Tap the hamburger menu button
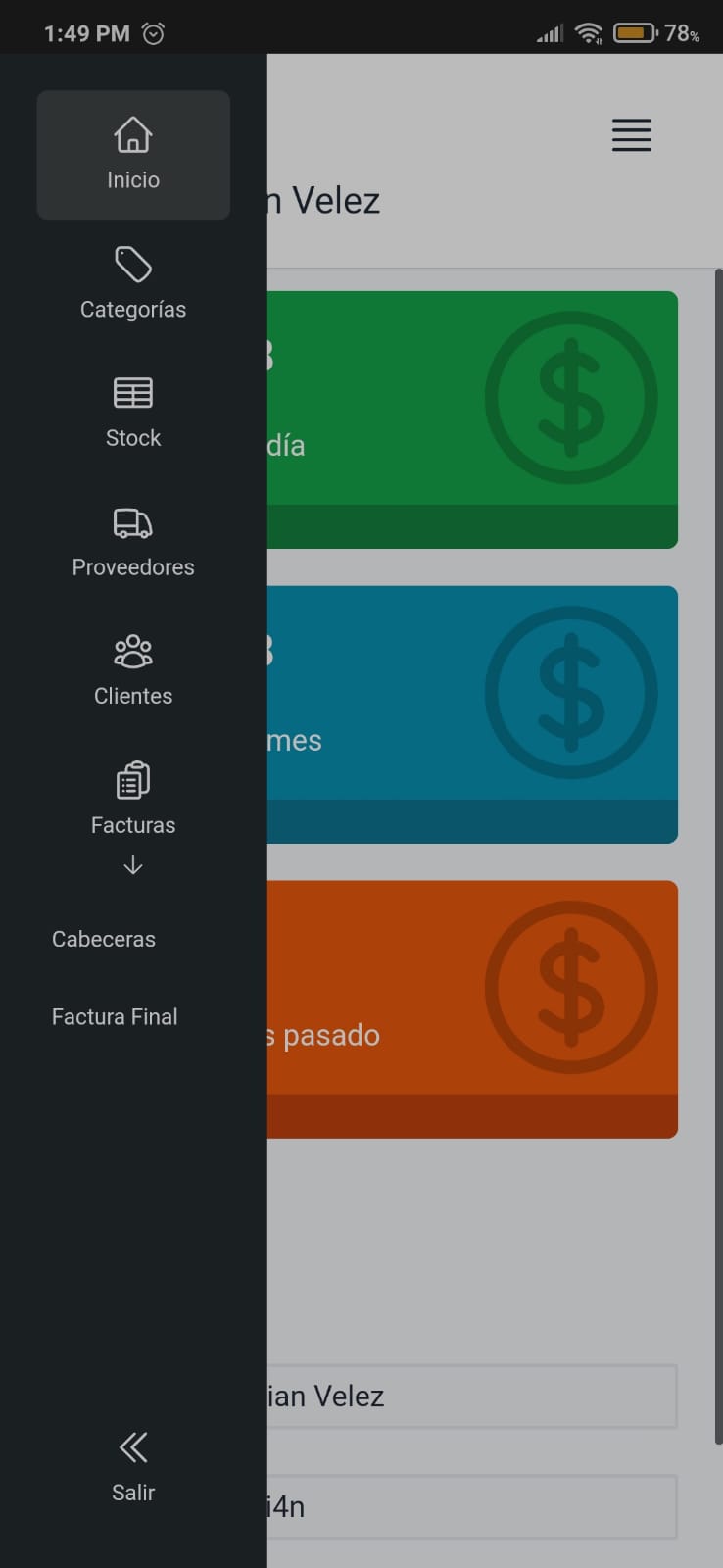This screenshot has height=1568, width=723. pyautogui.click(x=631, y=135)
